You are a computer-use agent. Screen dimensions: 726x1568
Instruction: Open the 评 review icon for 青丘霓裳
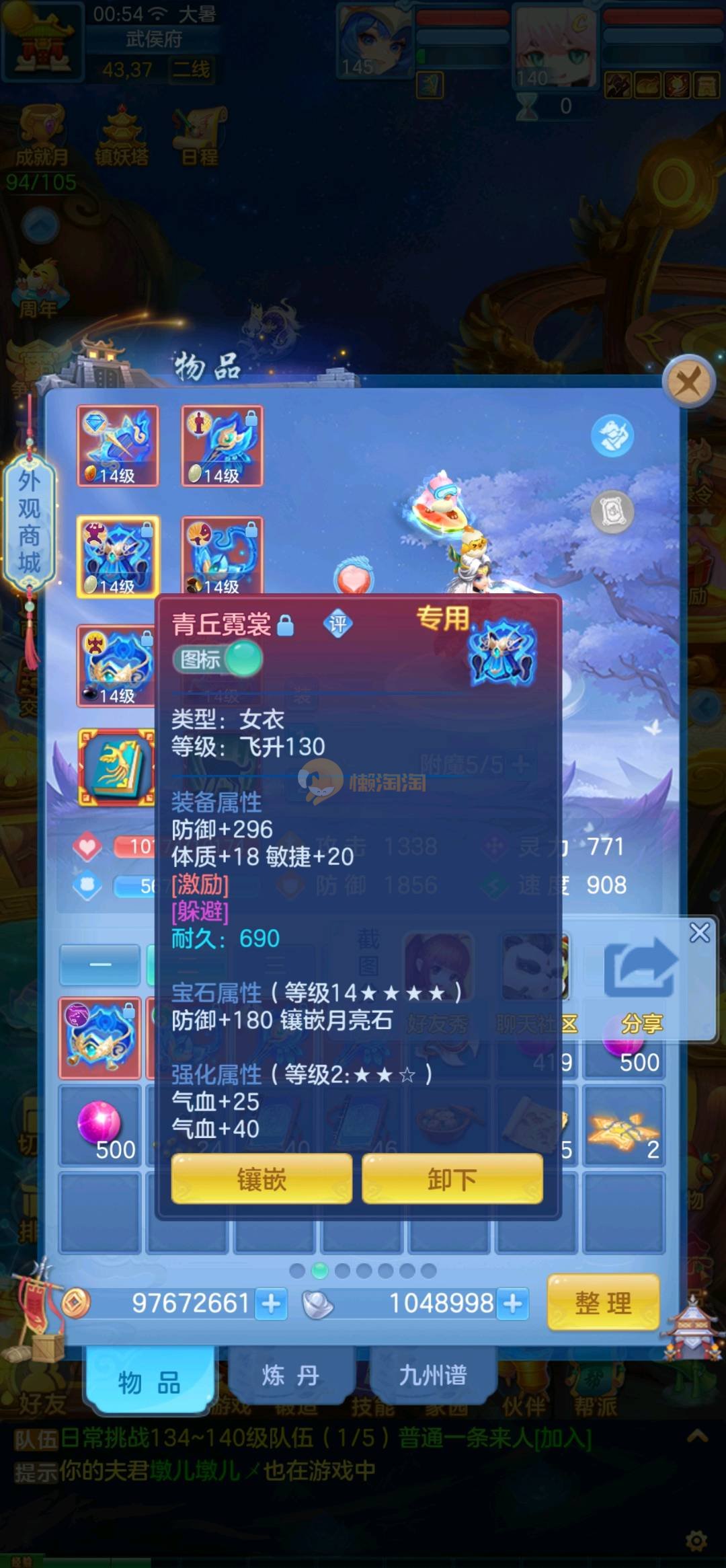[x=337, y=624]
